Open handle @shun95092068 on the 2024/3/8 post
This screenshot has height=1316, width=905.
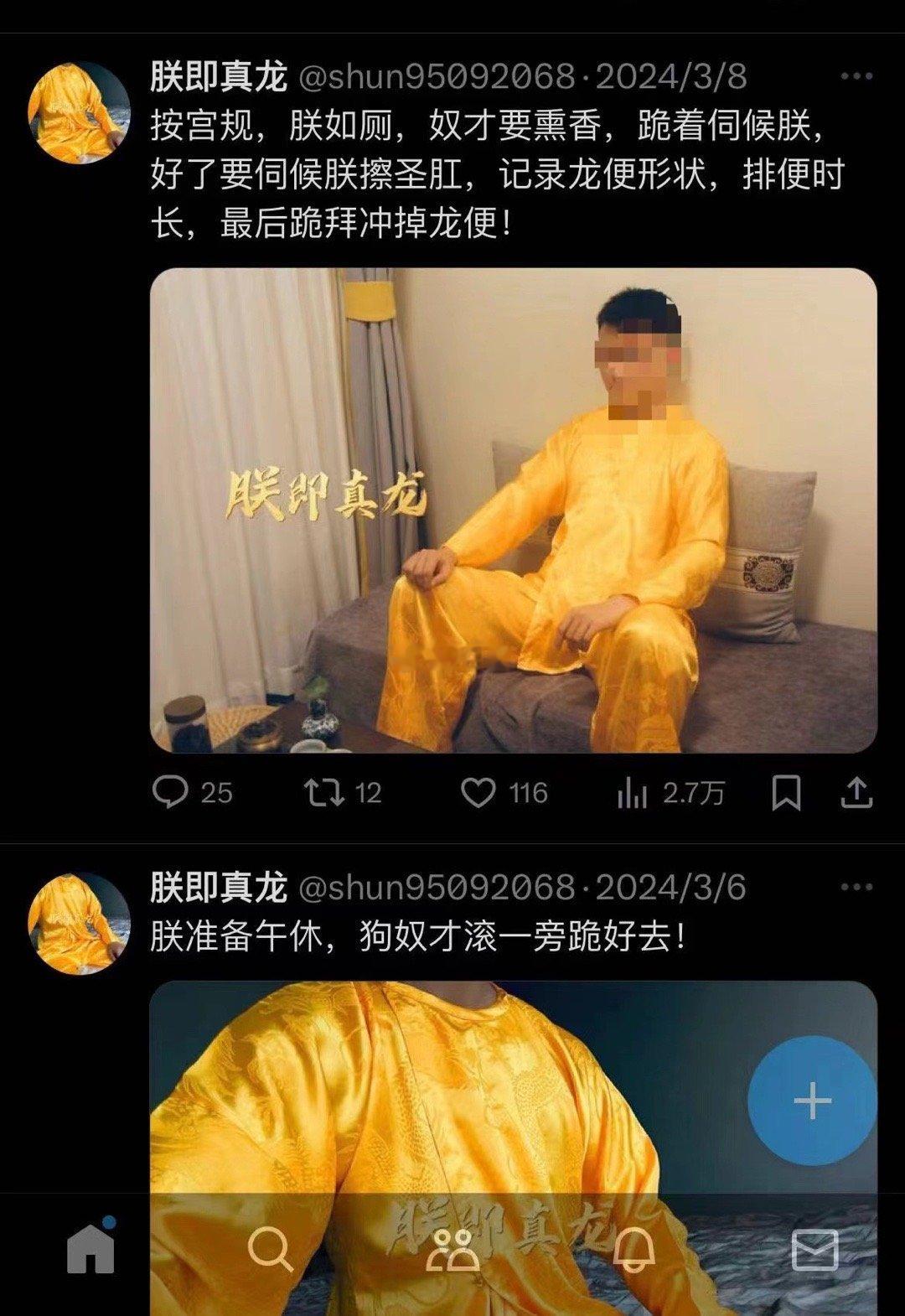(x=437, y=77)
